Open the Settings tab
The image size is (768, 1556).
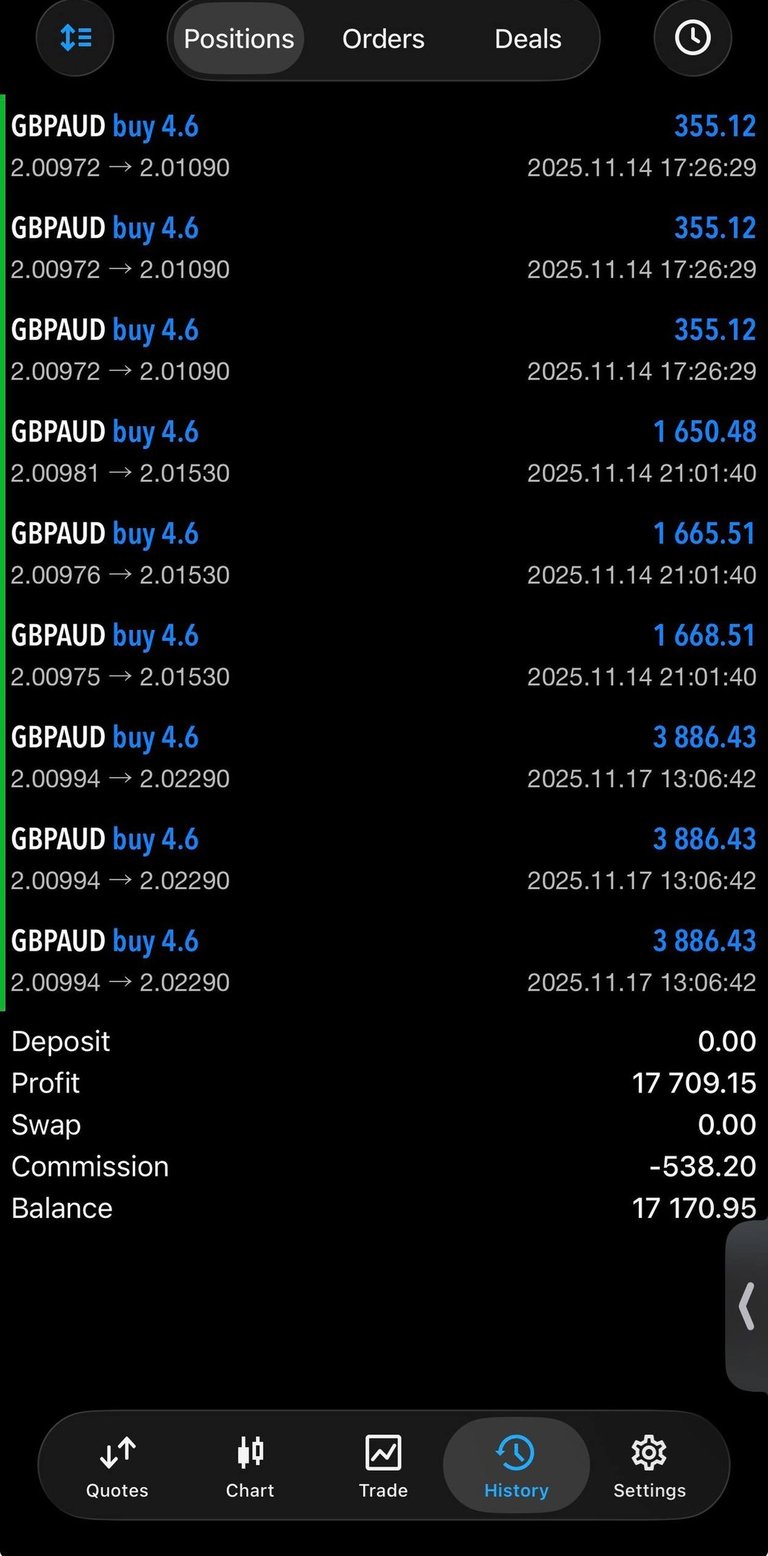[x=649, y=1466]
